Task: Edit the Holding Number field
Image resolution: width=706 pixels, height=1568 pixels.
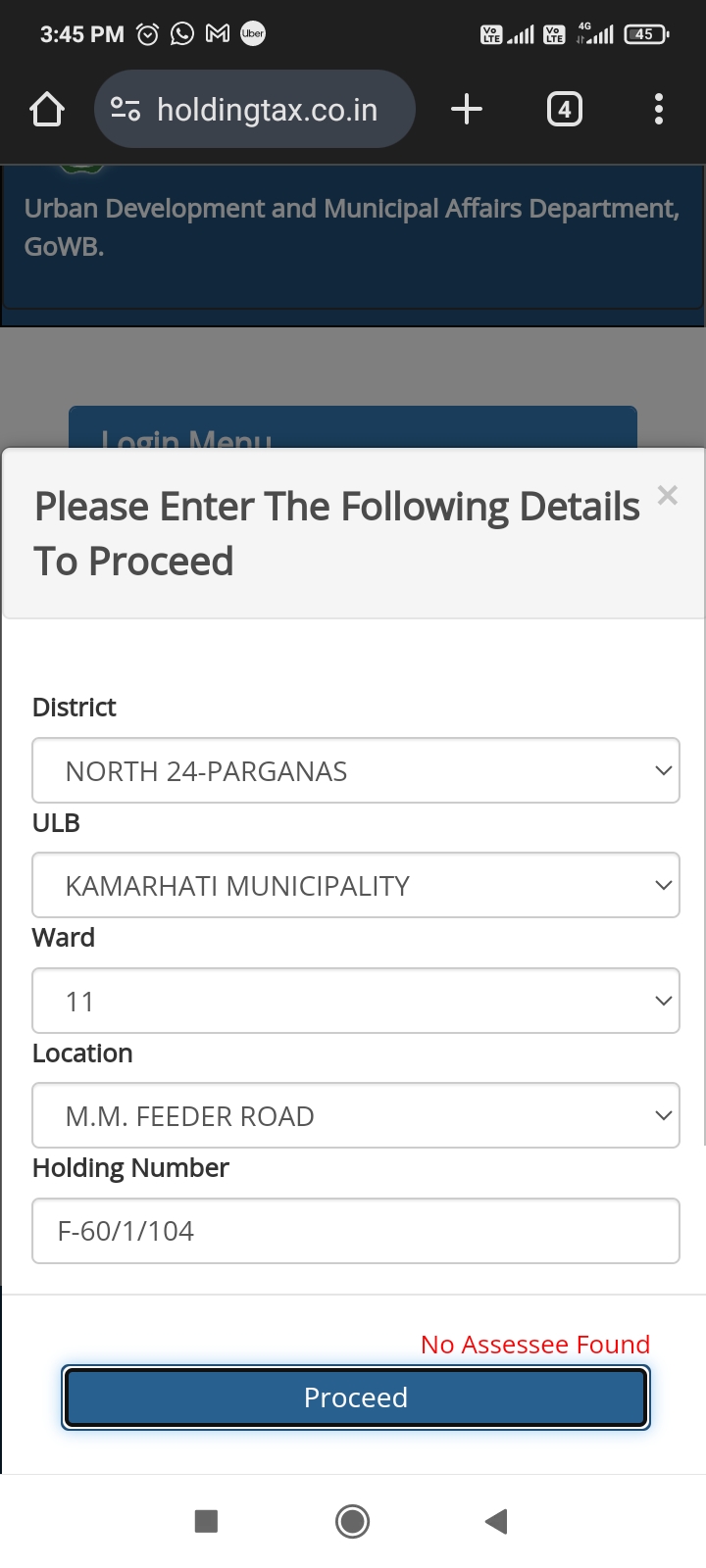Action: [x=356, y=1231]
